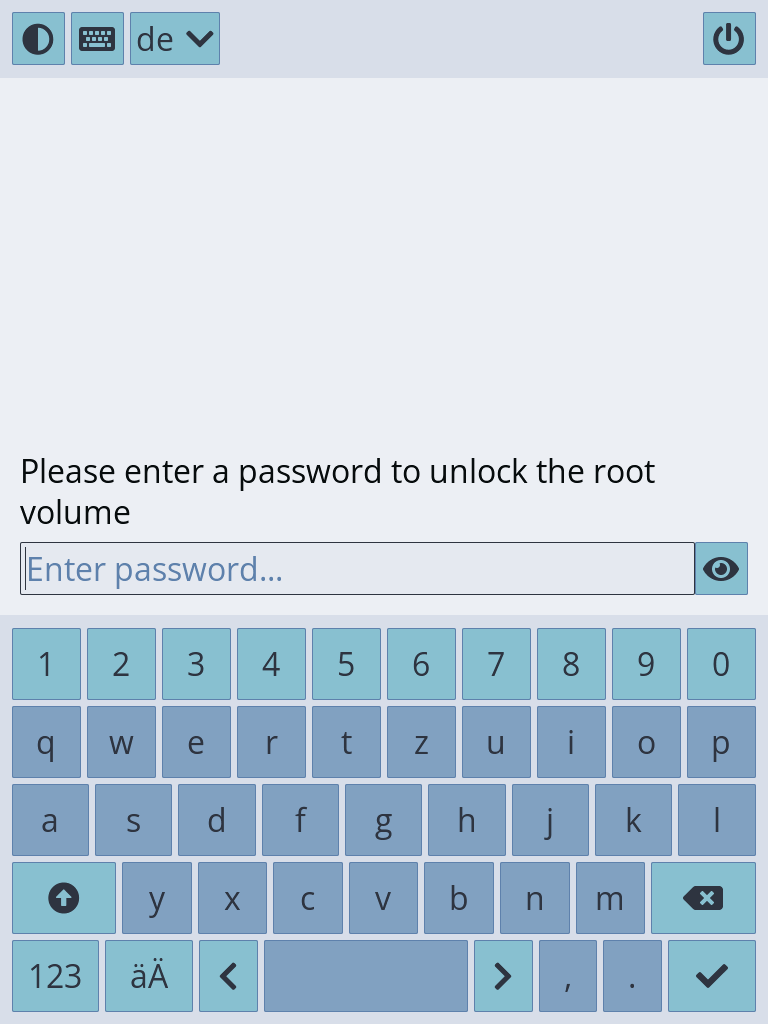Tap the letter z key

coord(421,742)
